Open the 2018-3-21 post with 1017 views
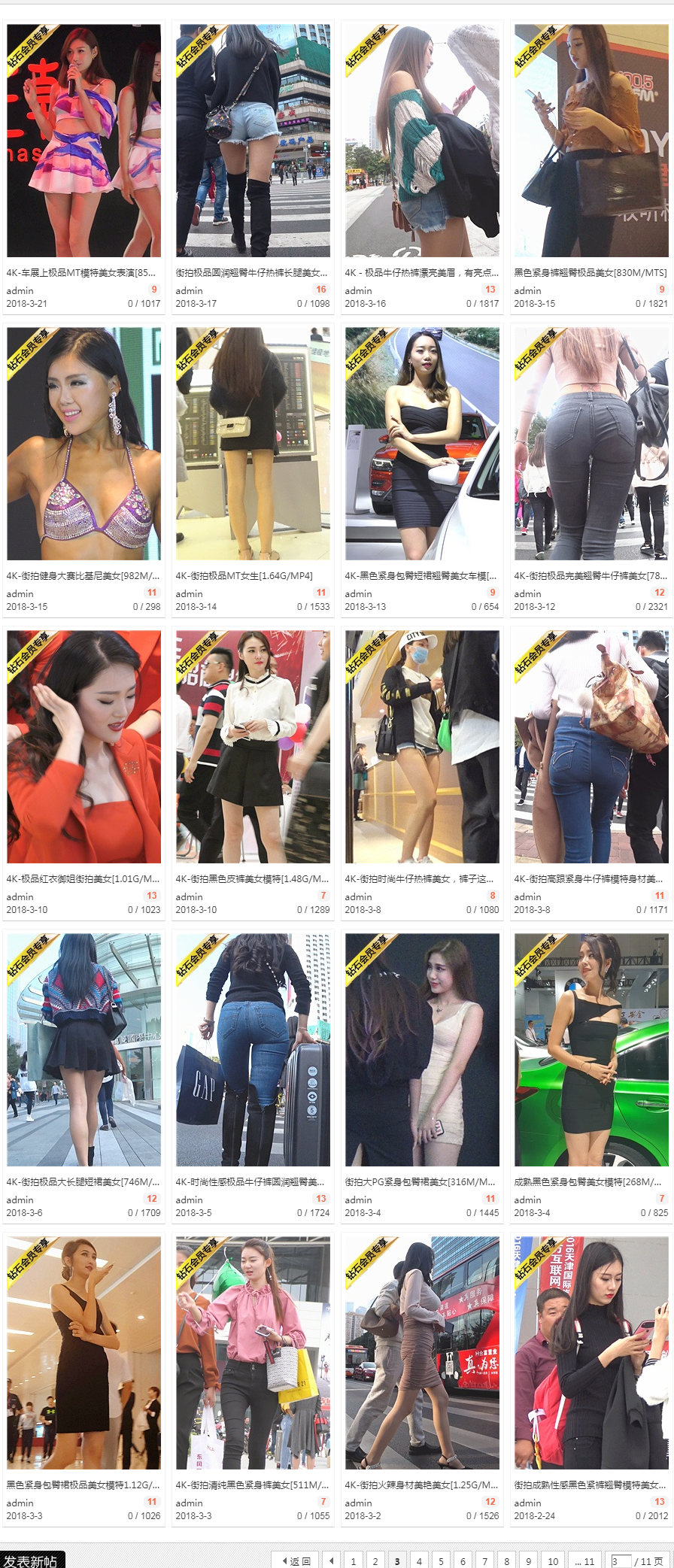 coord(81,273)
